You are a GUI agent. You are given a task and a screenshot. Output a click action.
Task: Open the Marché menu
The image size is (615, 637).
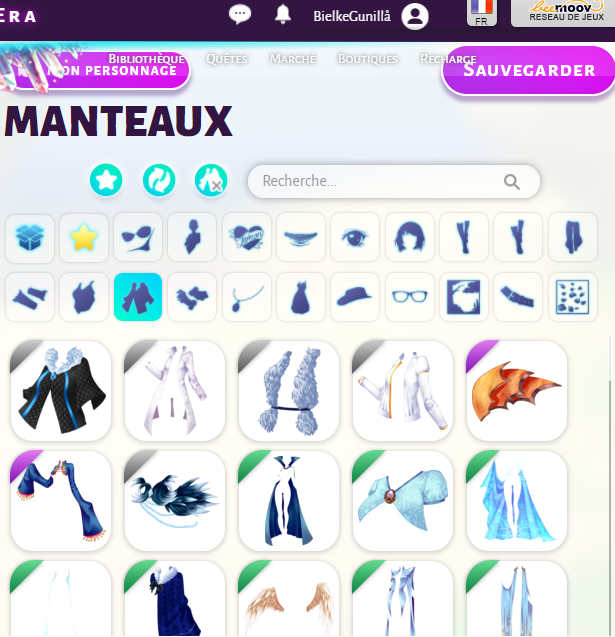(293, 59)
